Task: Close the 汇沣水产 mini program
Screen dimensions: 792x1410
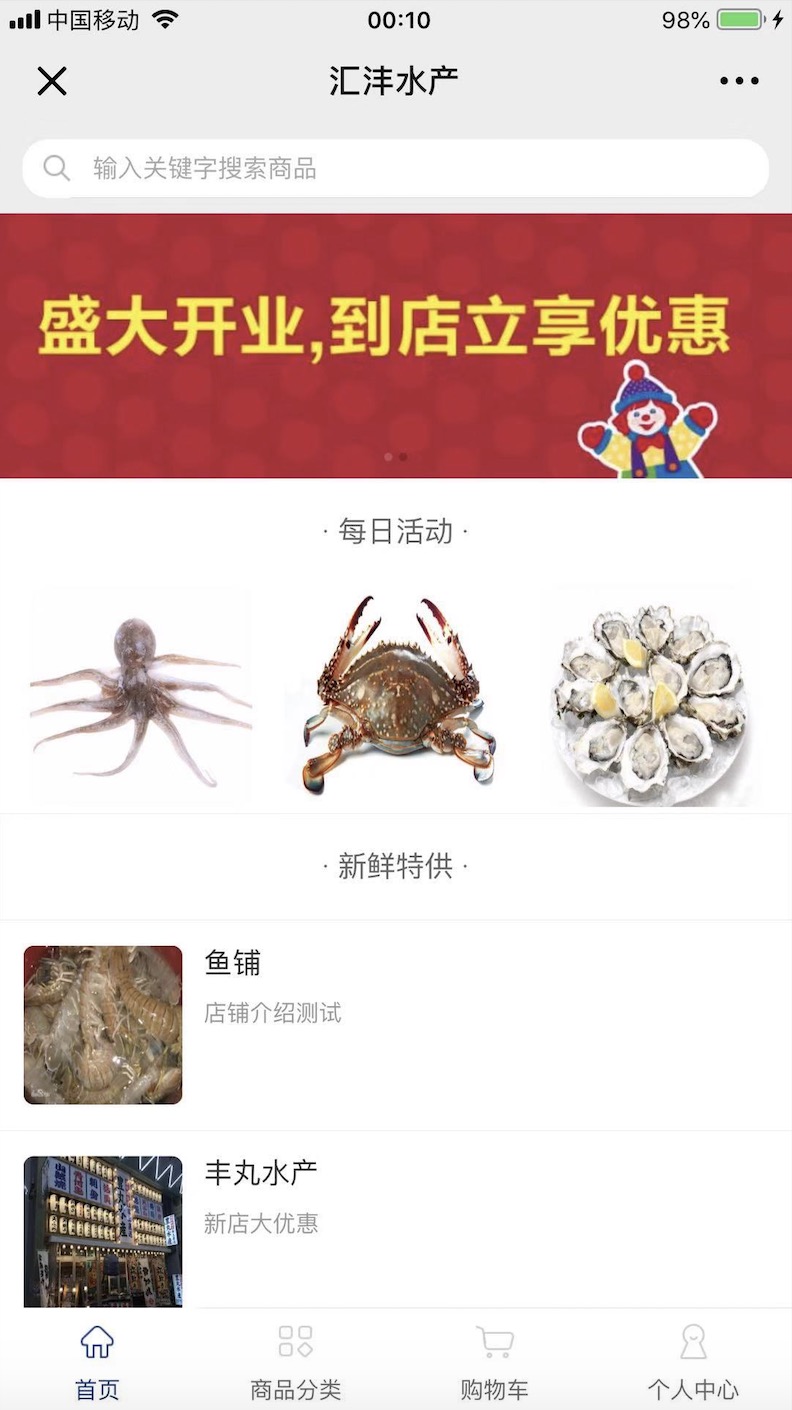Action: 52,81
